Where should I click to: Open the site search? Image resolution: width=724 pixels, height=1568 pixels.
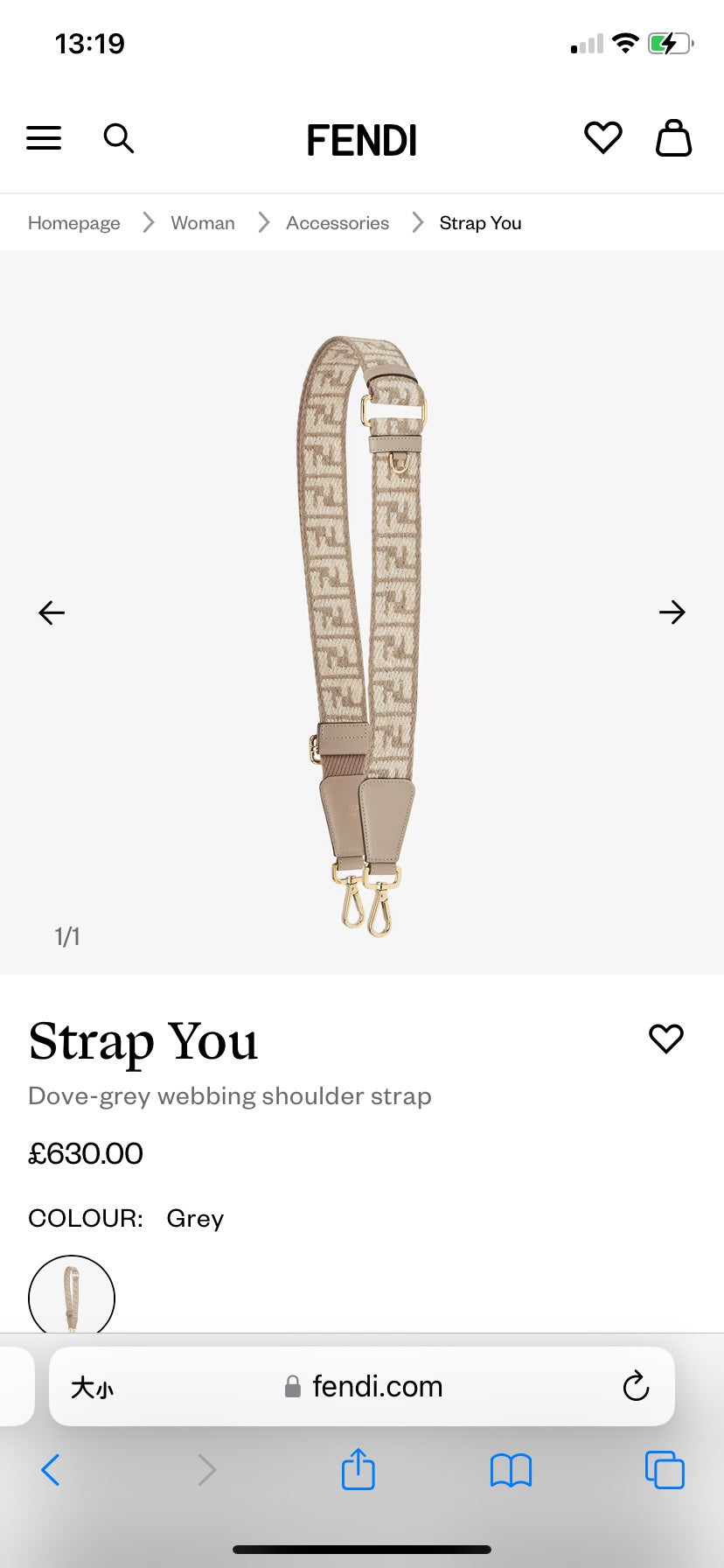[118, 138]
